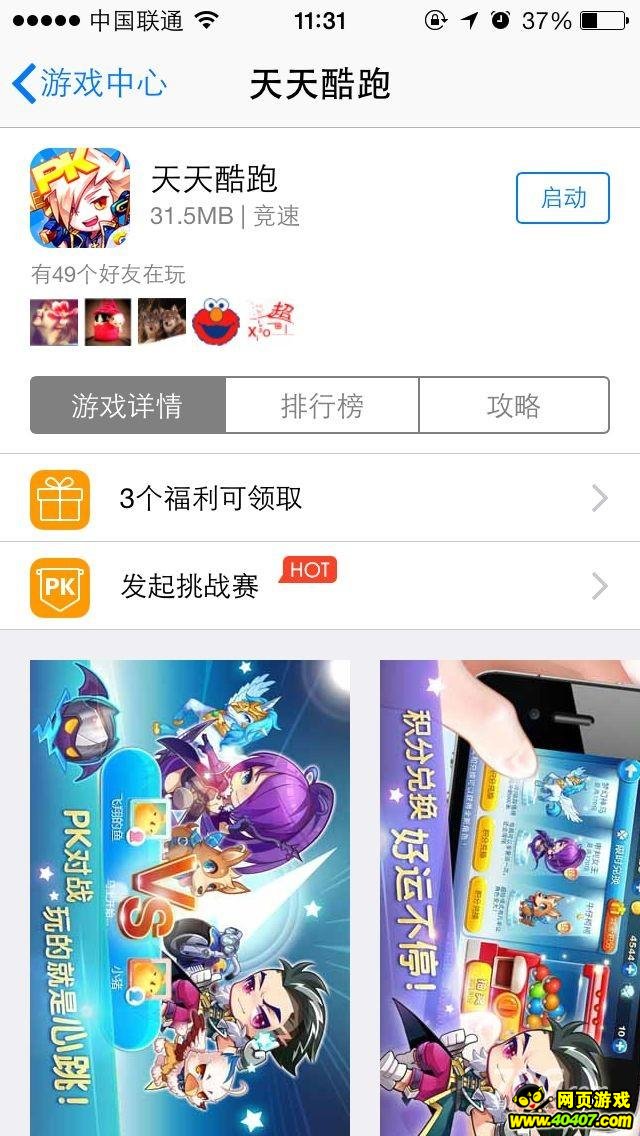Select the 游戏详情 tab
The height and width of the screenshot is (1136, 640).
[127, 405]
